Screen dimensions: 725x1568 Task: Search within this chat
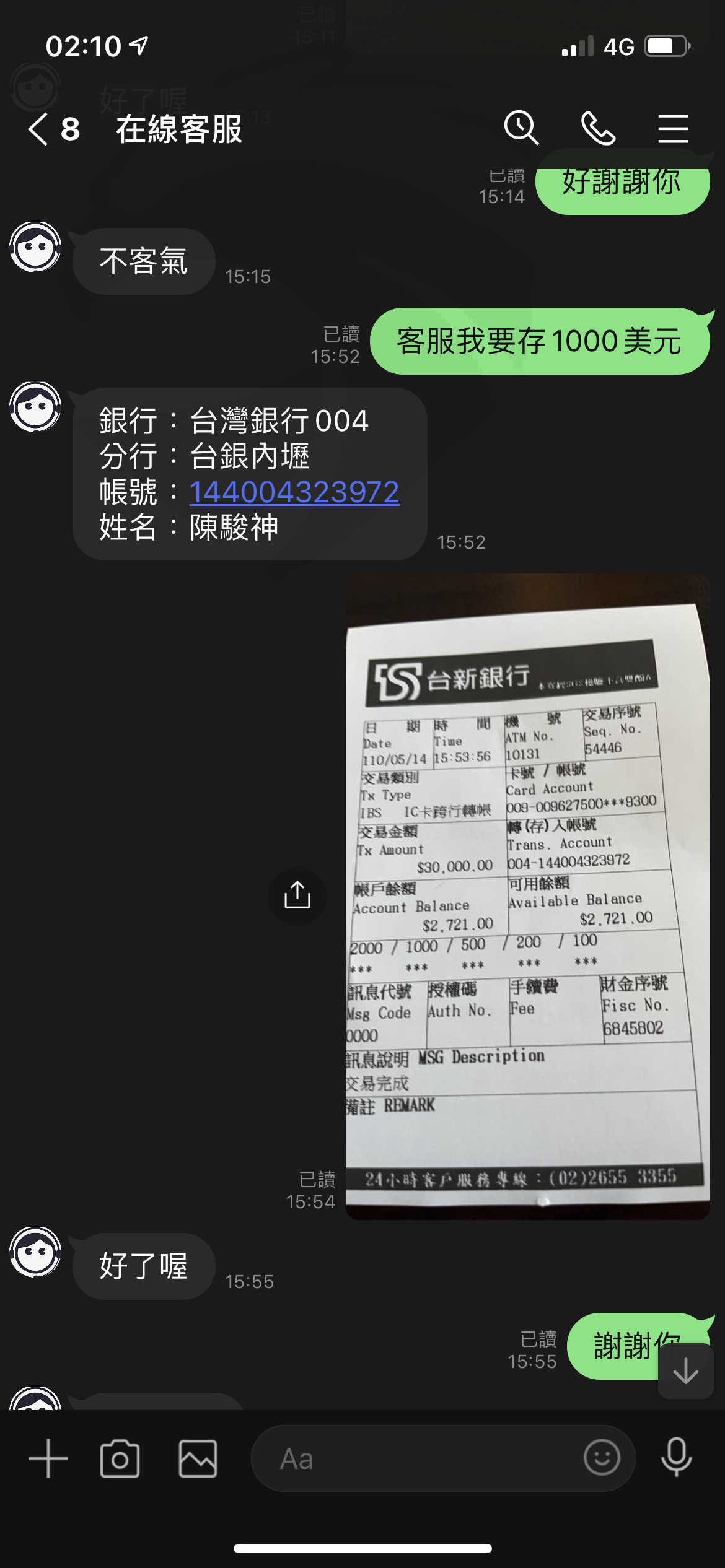[521, 128]
